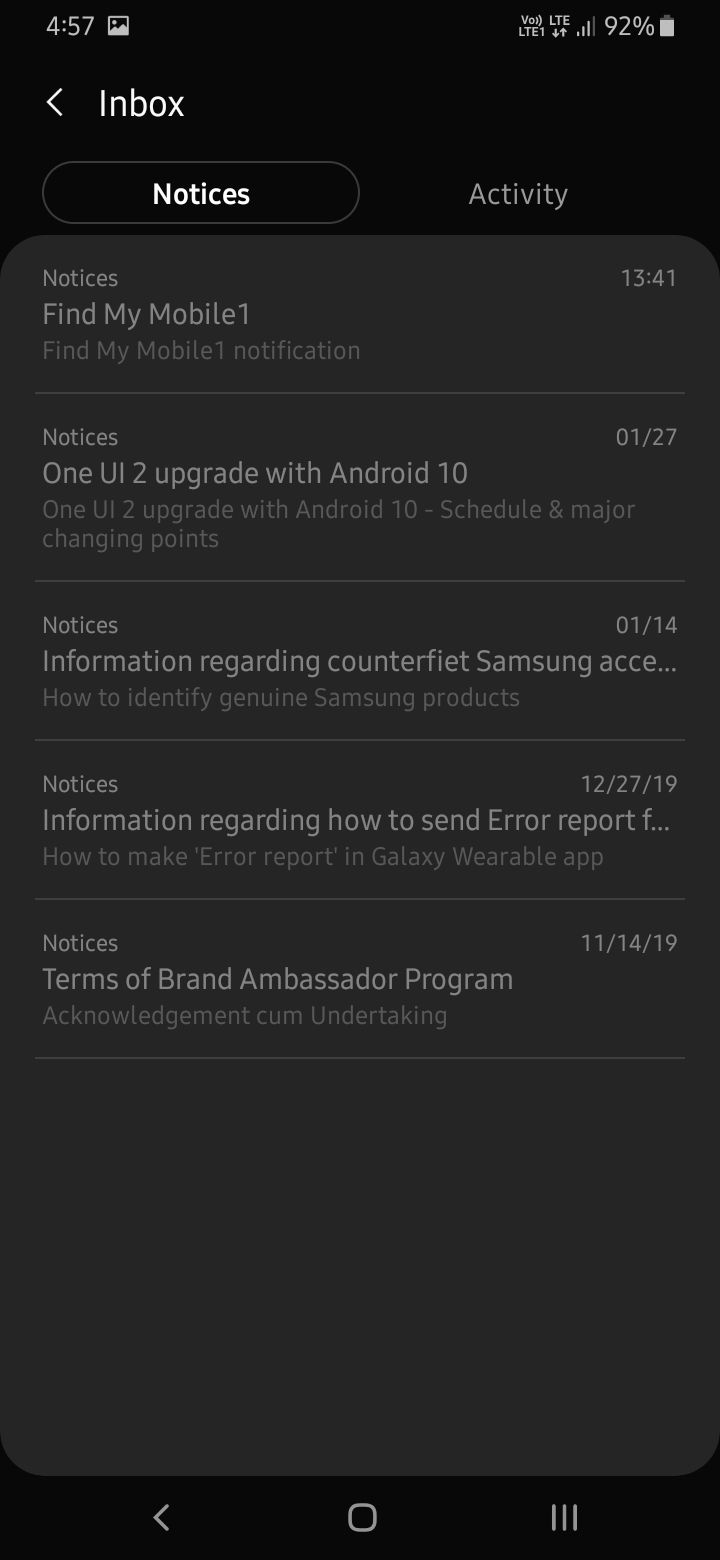
Task: Open Recent apps from navigation bar
Action: point(563,1516)
